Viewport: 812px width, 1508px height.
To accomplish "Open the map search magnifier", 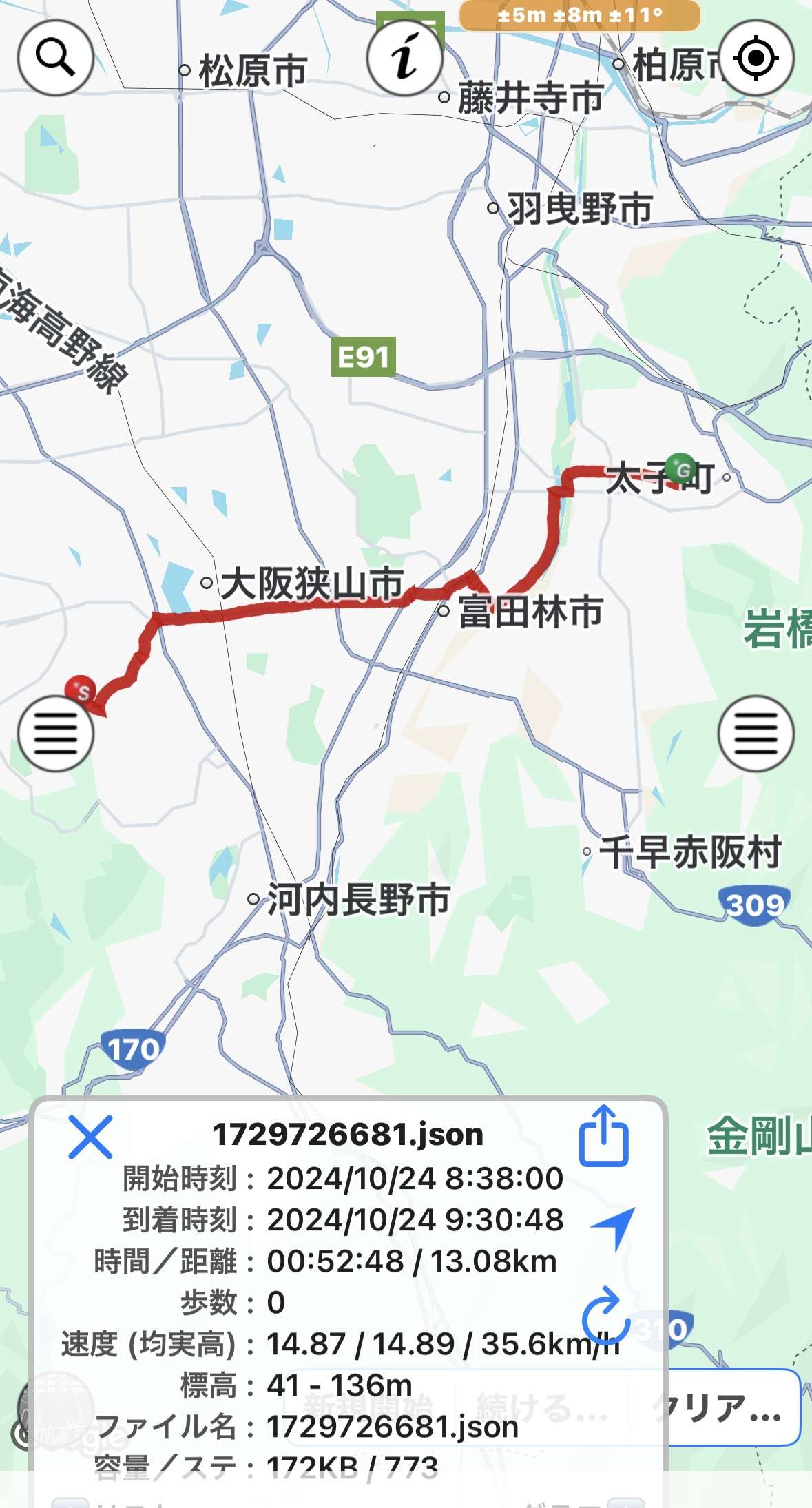I will [56, 57].
